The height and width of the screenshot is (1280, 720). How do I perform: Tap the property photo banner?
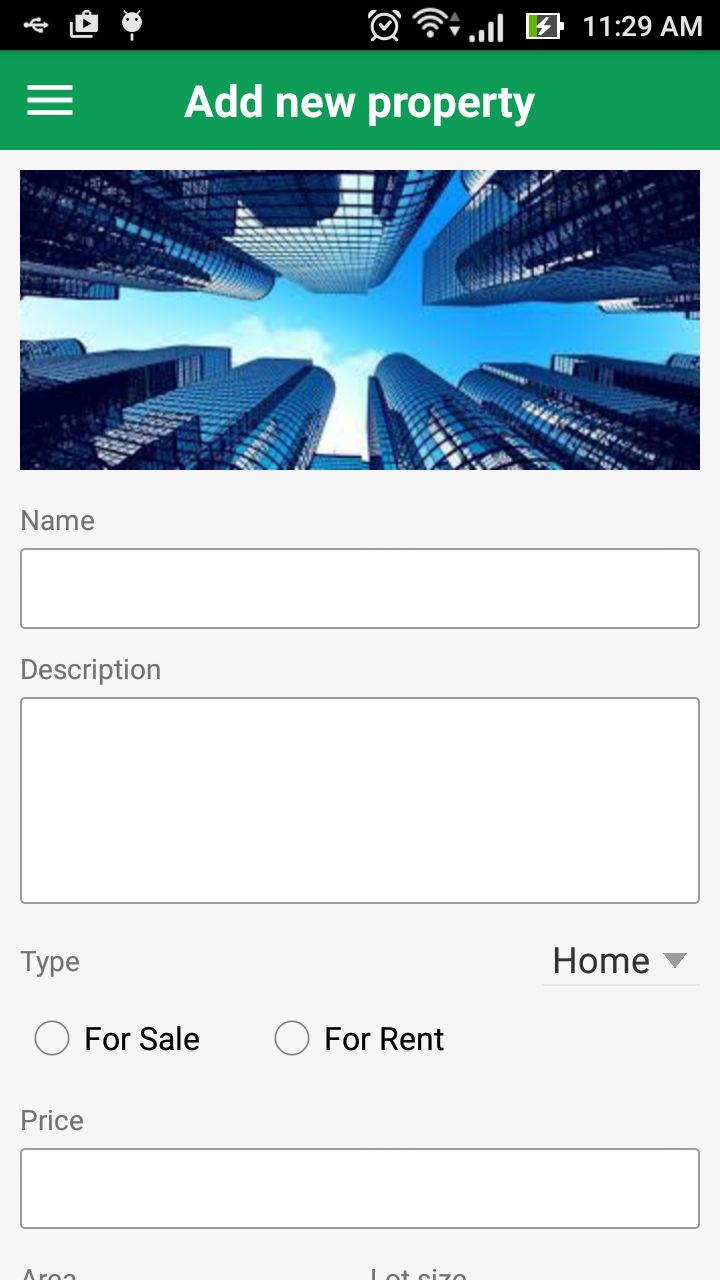[360, 319]
